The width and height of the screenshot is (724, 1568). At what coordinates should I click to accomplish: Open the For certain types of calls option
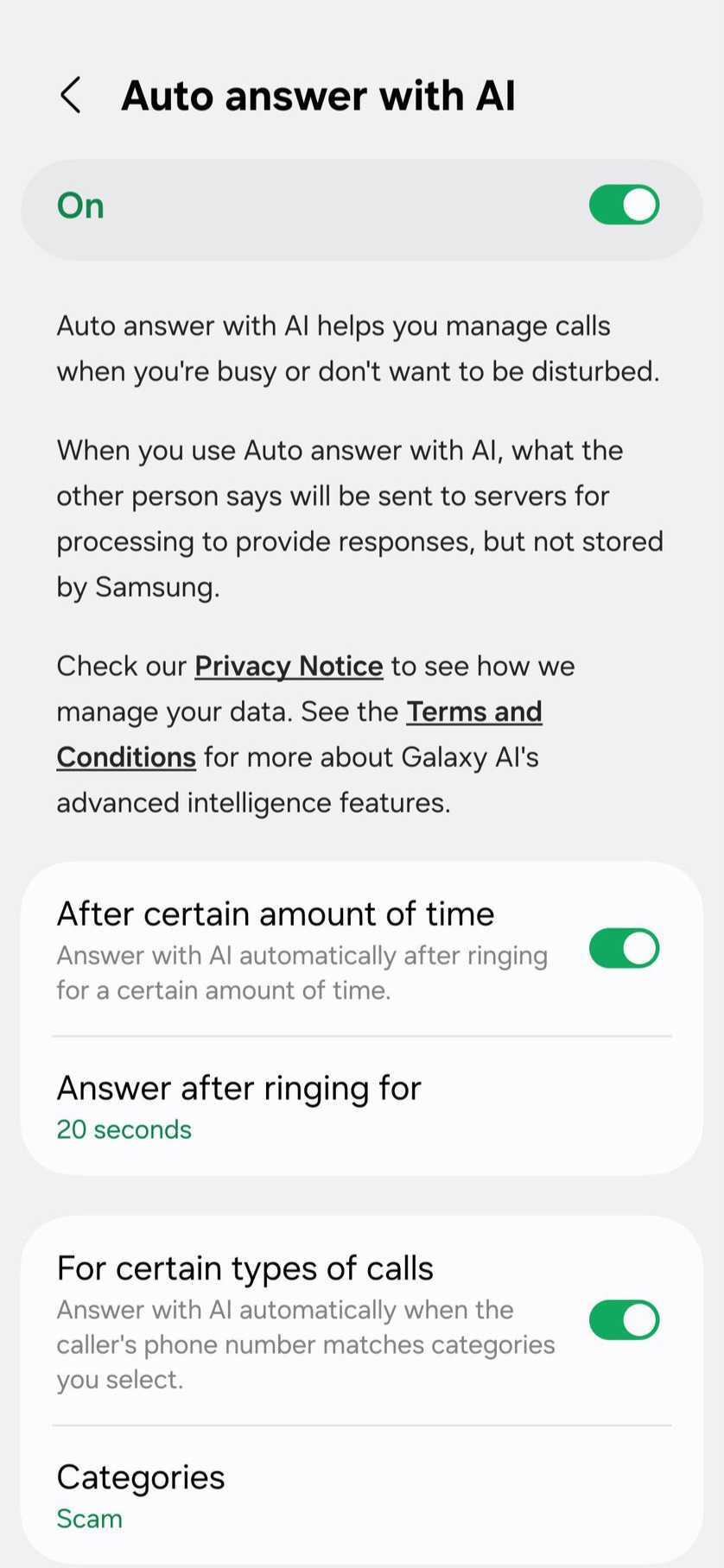(245, 1267)
